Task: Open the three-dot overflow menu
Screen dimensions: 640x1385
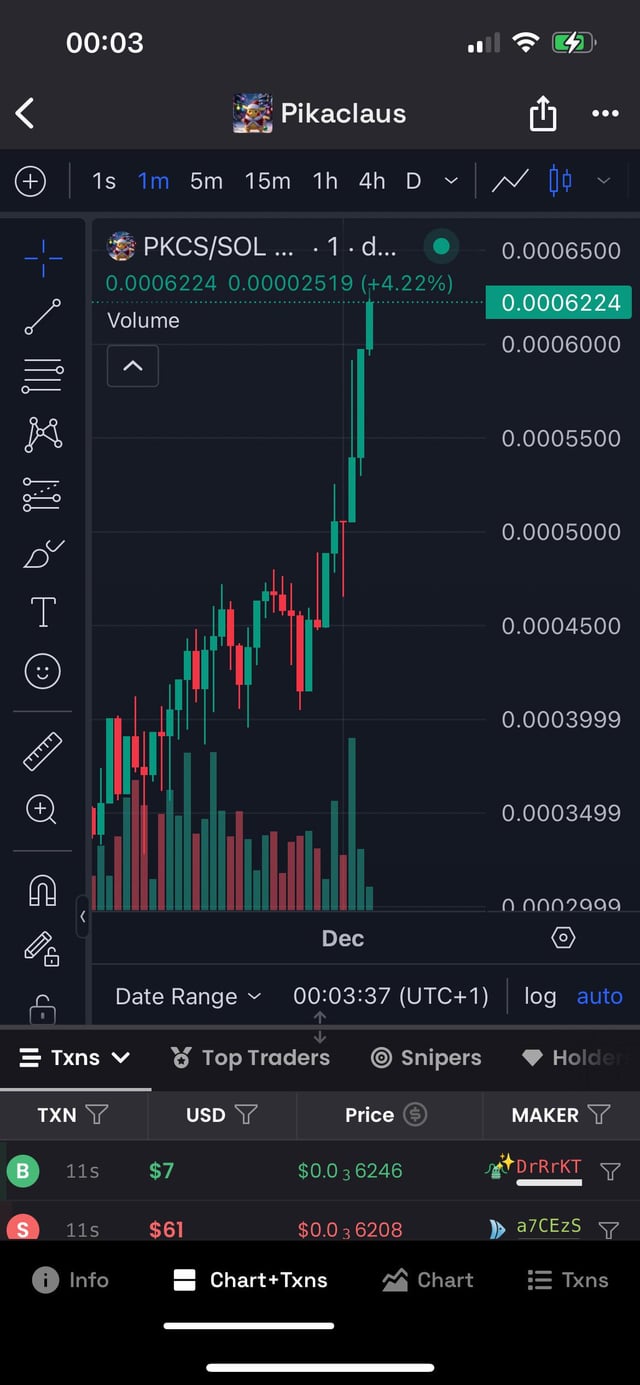Action: pos(605,113)
